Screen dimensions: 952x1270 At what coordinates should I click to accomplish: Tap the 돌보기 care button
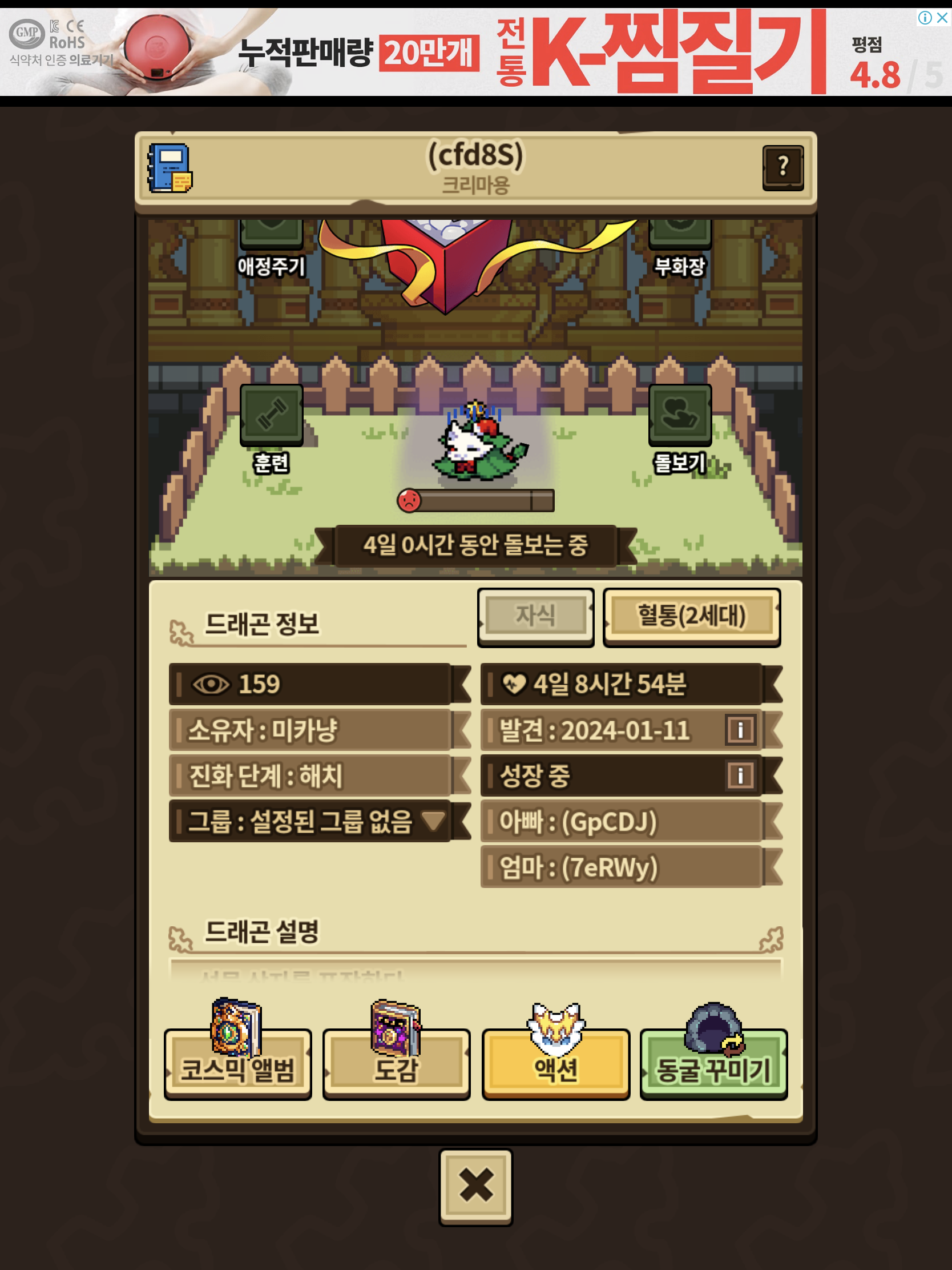[x=680, y=429]
